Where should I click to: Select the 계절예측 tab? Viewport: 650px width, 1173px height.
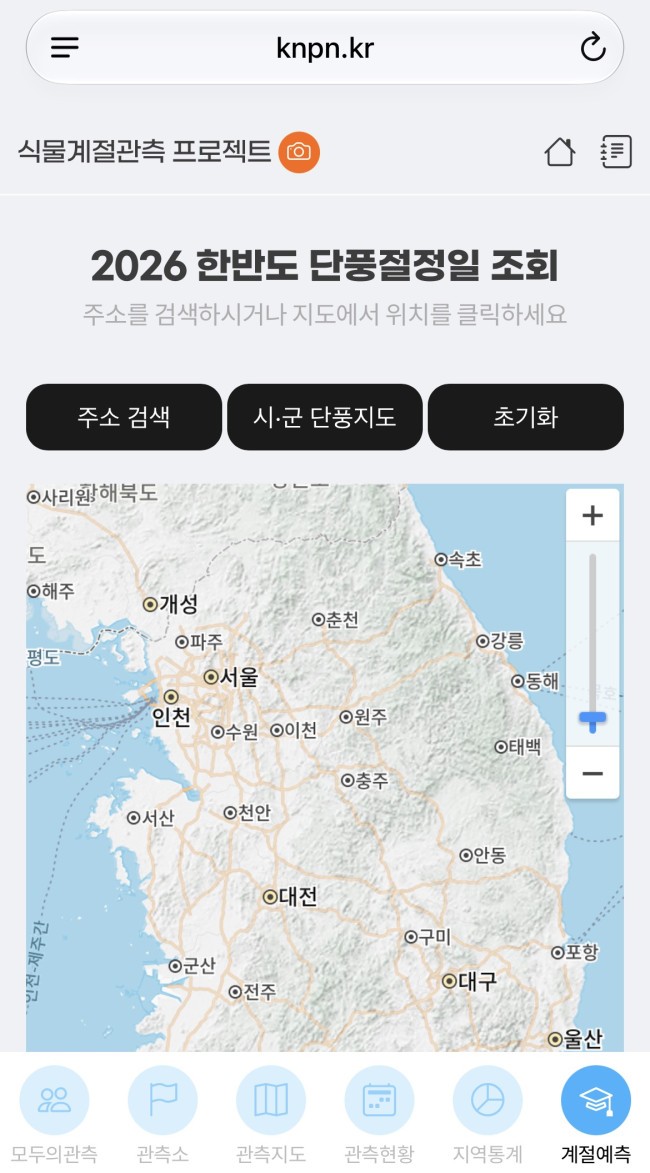tap(596, 1115)
